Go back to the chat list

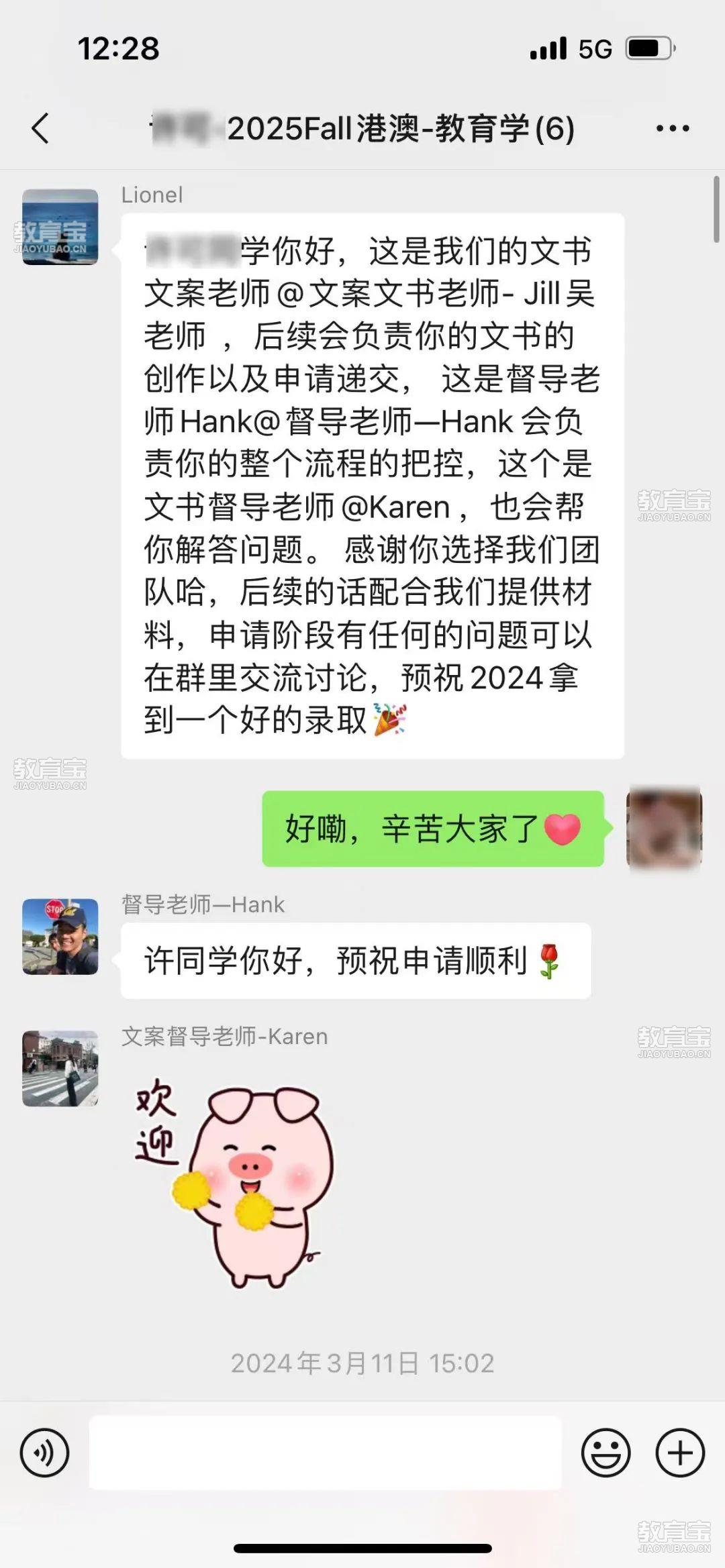(40, 128)
